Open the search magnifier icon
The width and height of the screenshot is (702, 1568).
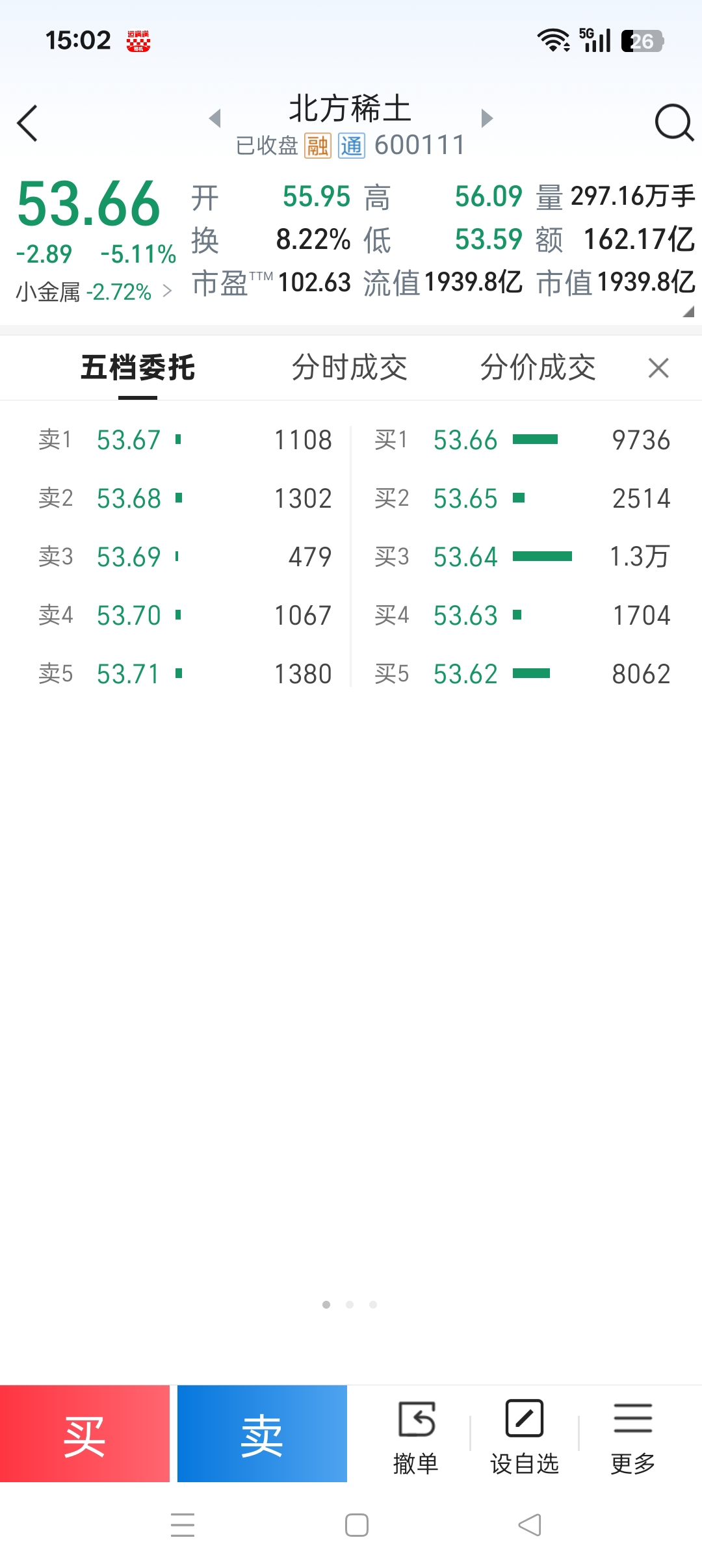tap(674, 122)
